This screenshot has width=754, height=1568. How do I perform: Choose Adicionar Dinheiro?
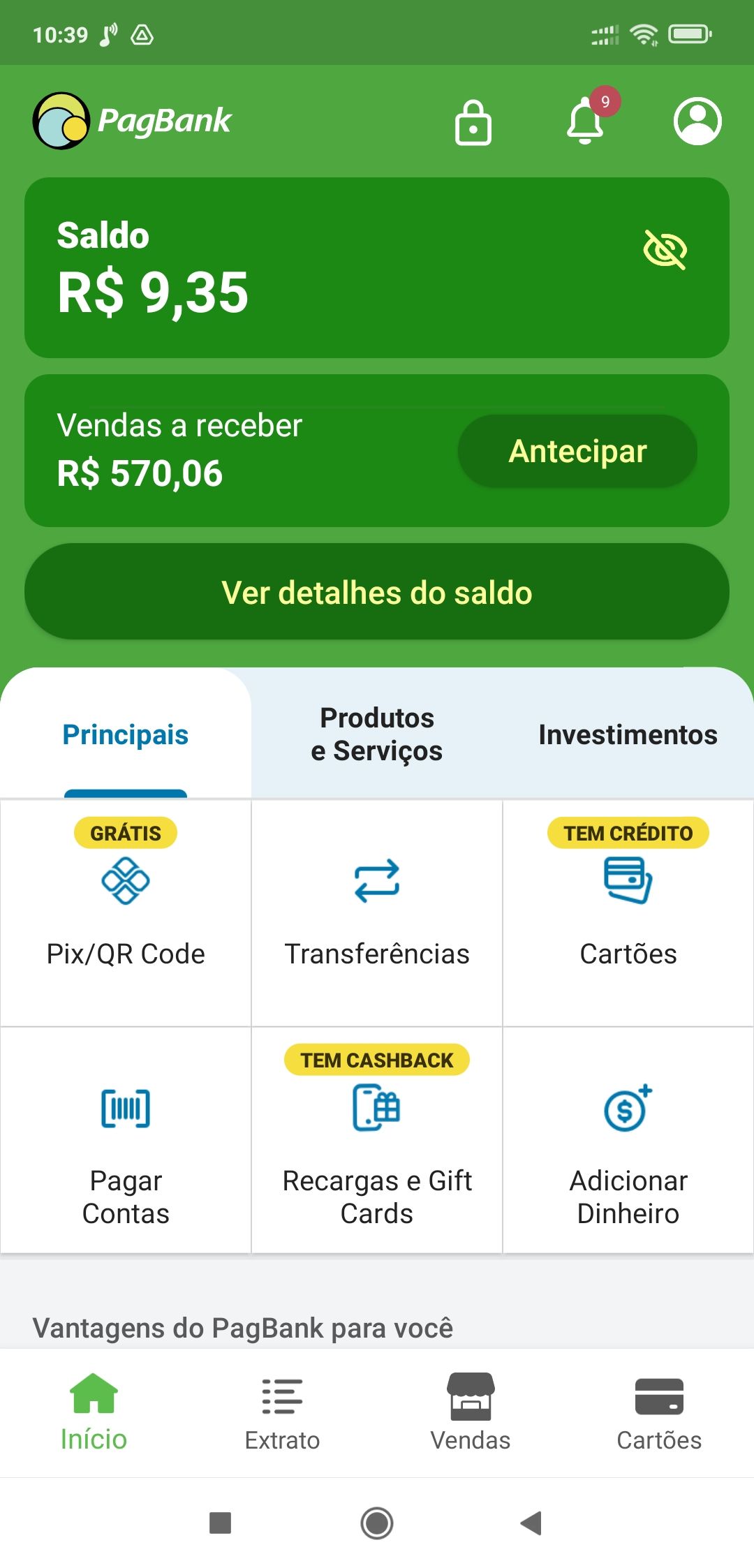coord(628,1141)
